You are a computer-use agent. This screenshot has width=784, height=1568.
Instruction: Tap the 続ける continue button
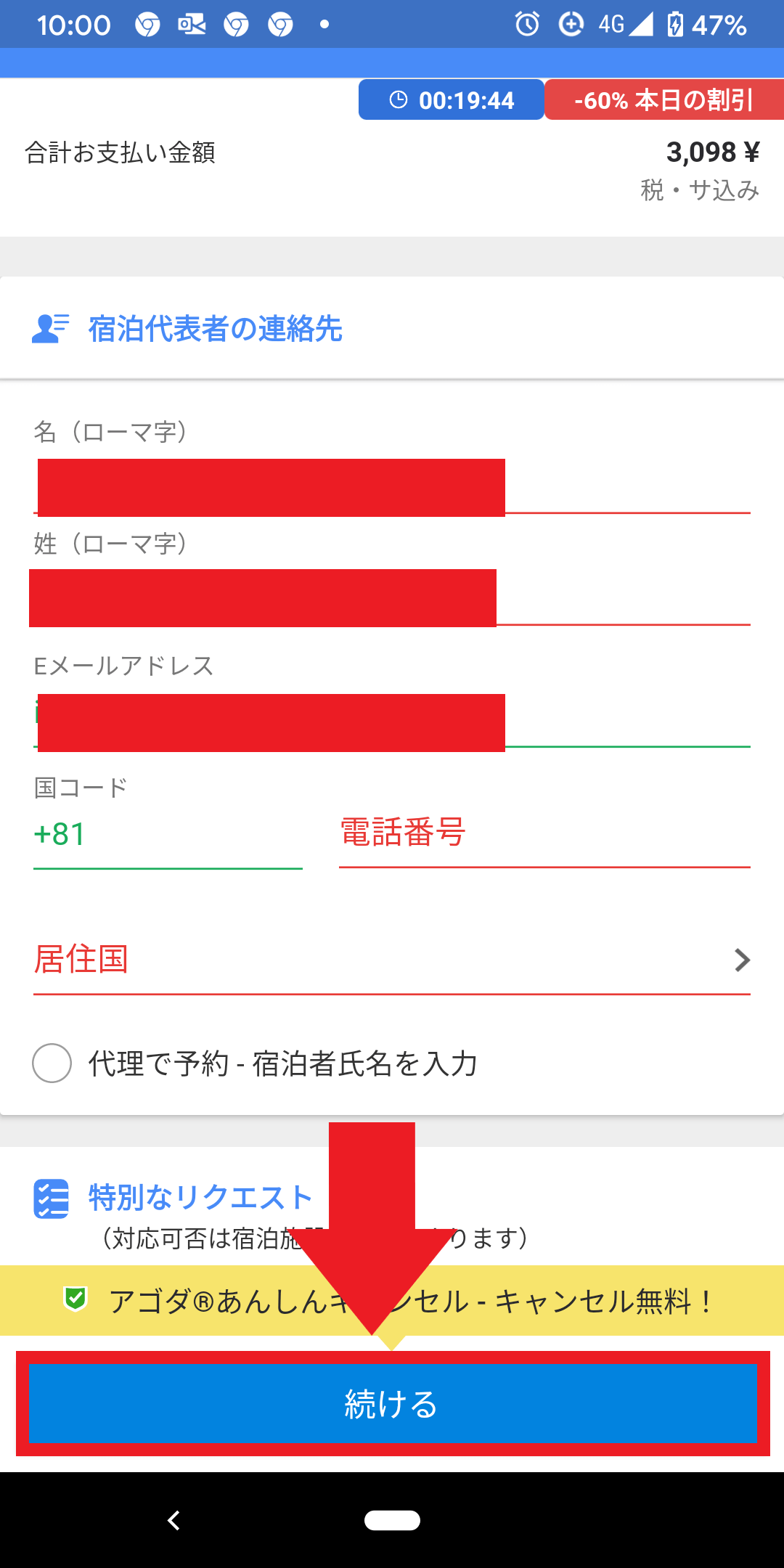click(392, 1403)
